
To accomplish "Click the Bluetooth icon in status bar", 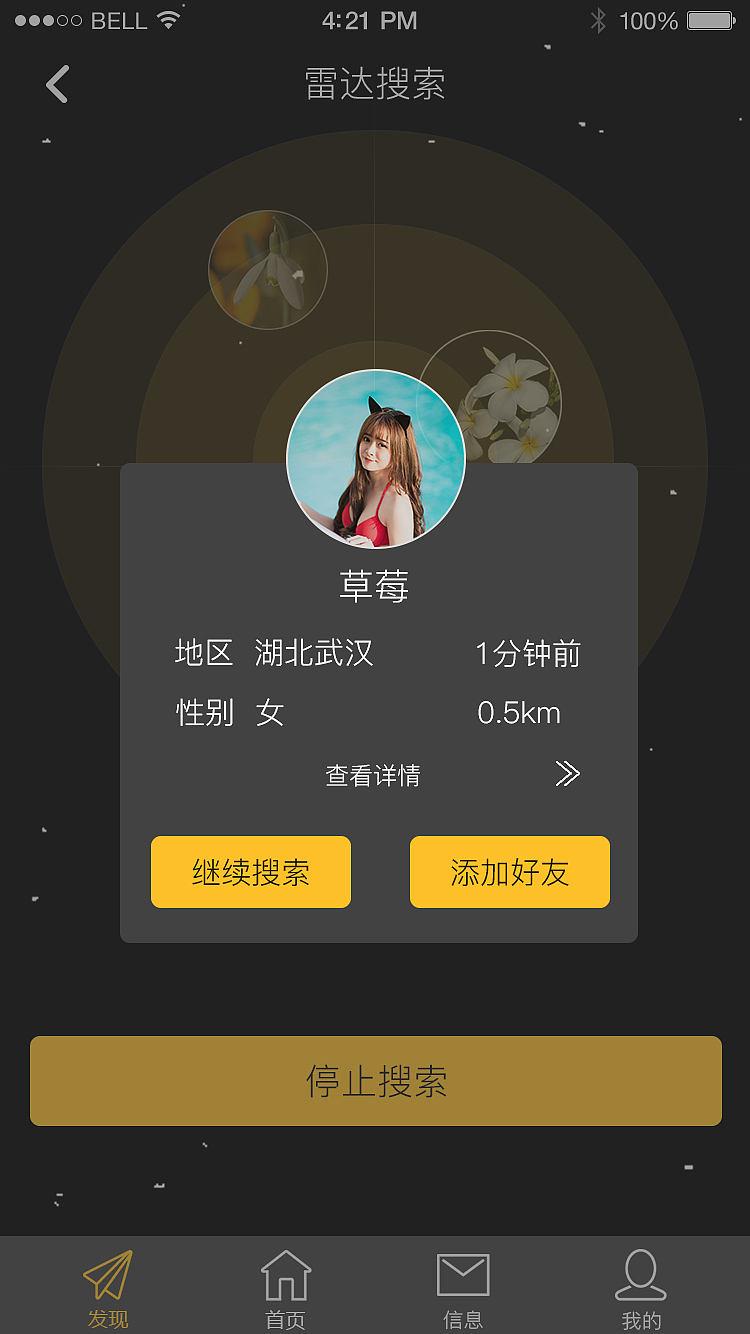I will click(x=598, y=18).
